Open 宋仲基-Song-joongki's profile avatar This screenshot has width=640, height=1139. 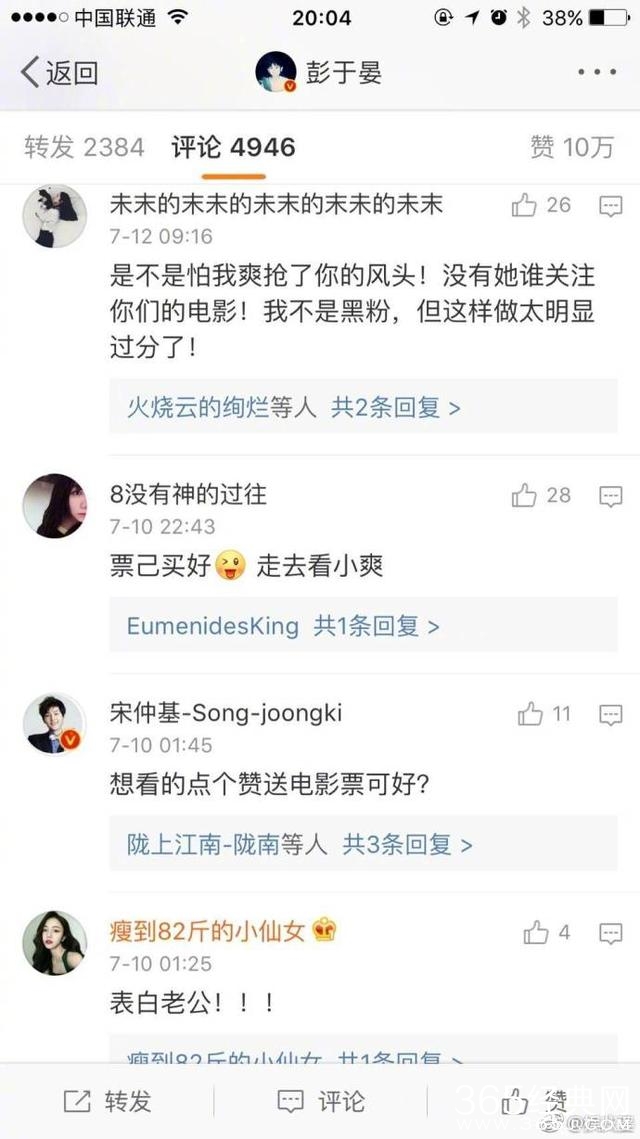tap(53, 724)
